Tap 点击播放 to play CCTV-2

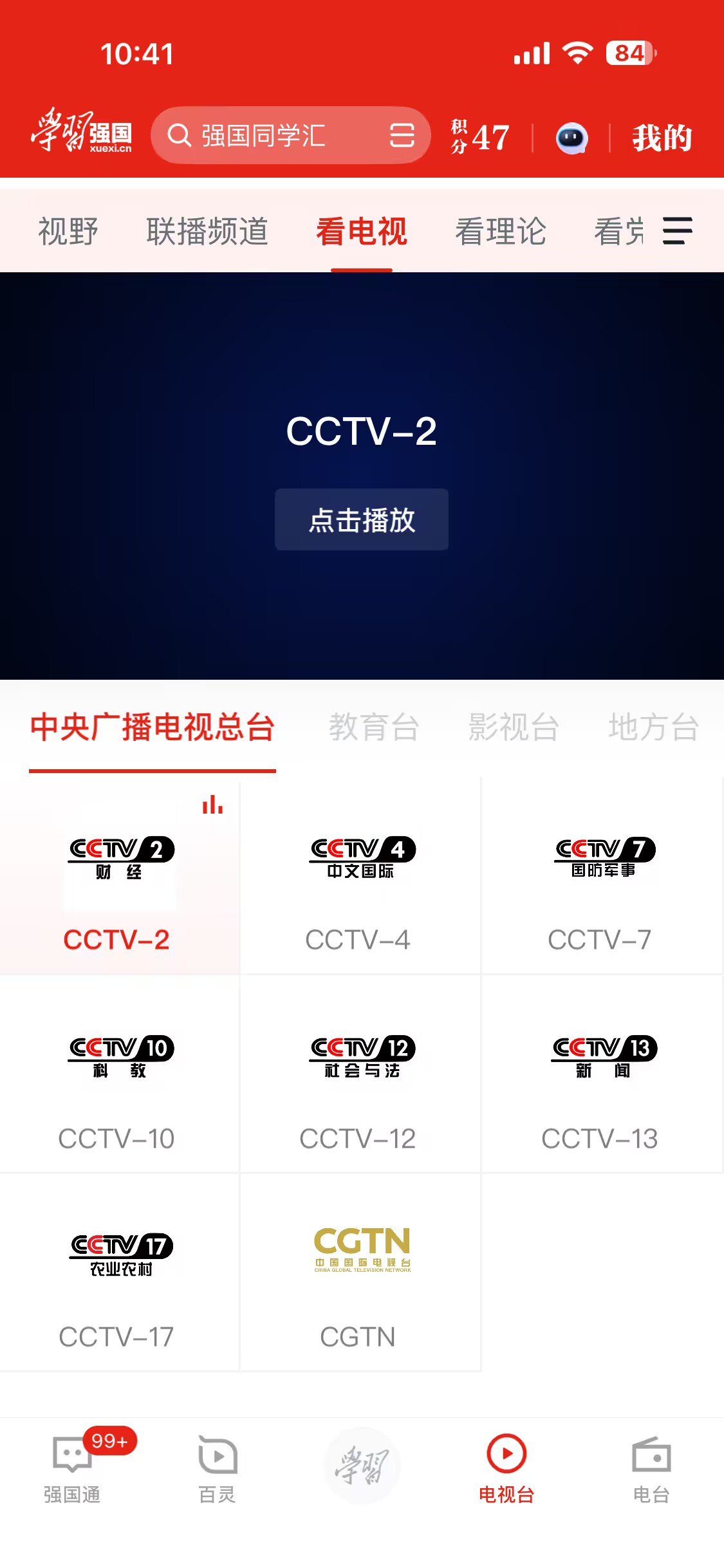[x=362, y=519]
